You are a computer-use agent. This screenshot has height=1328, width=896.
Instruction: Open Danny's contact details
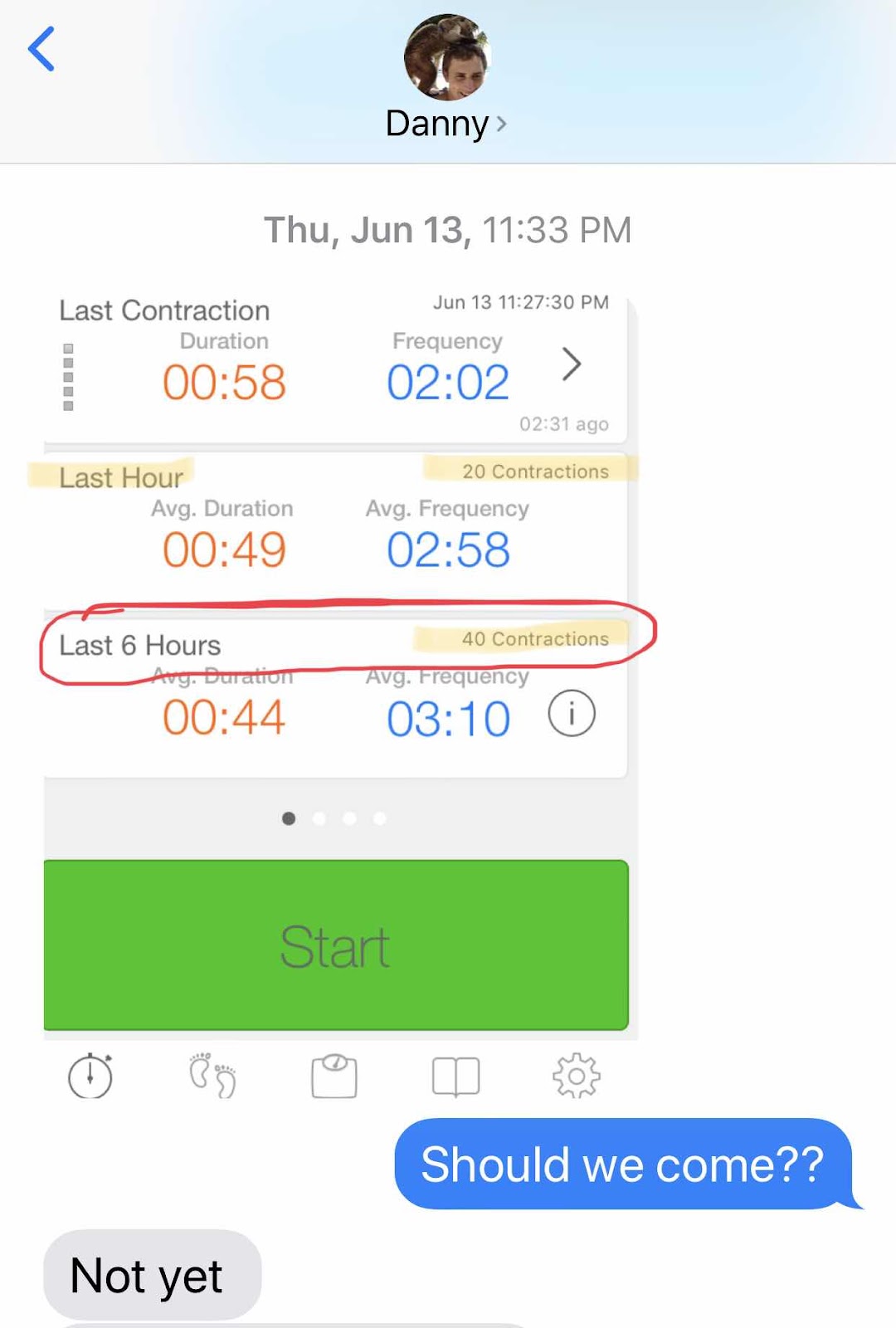click(x=446, y=123)
